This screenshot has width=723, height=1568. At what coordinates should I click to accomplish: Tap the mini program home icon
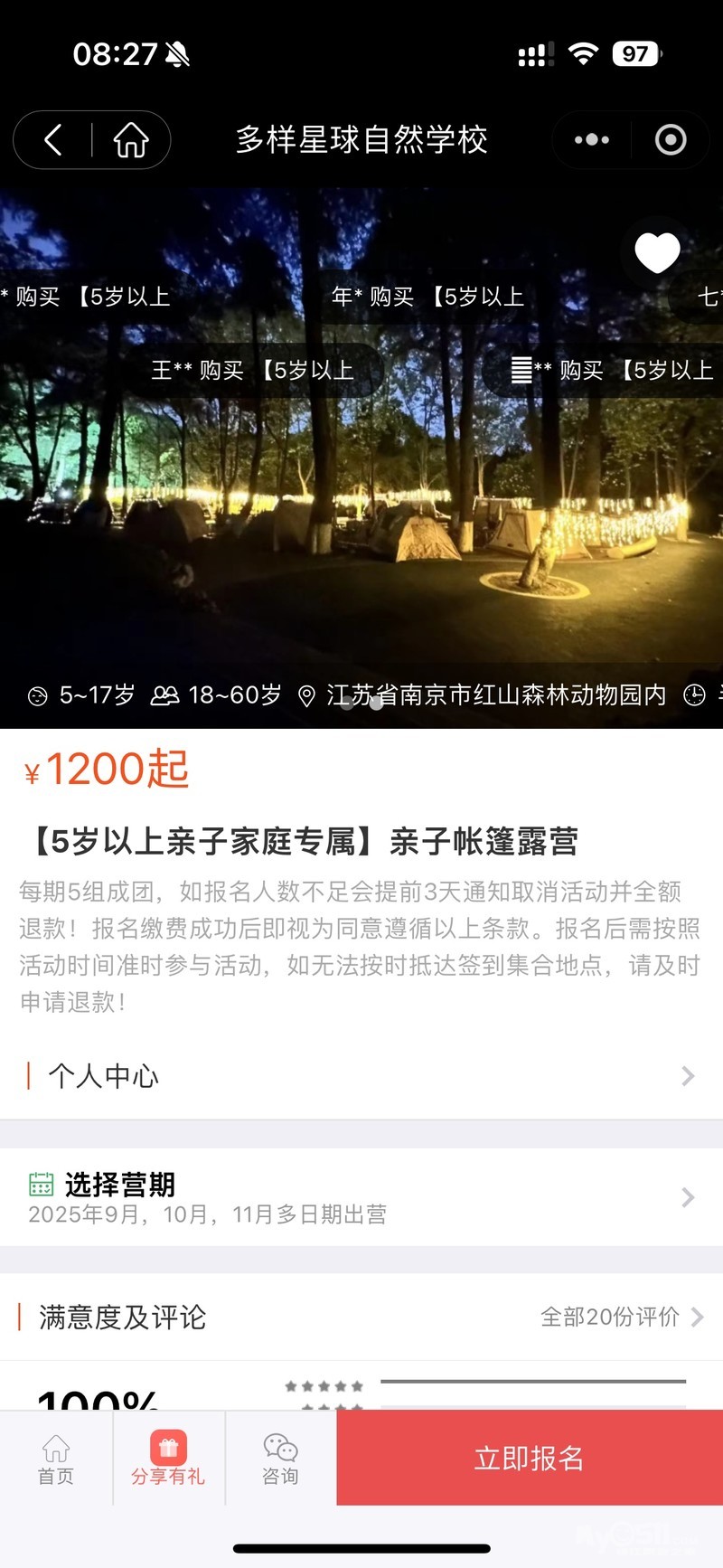(x=131, y=140)
